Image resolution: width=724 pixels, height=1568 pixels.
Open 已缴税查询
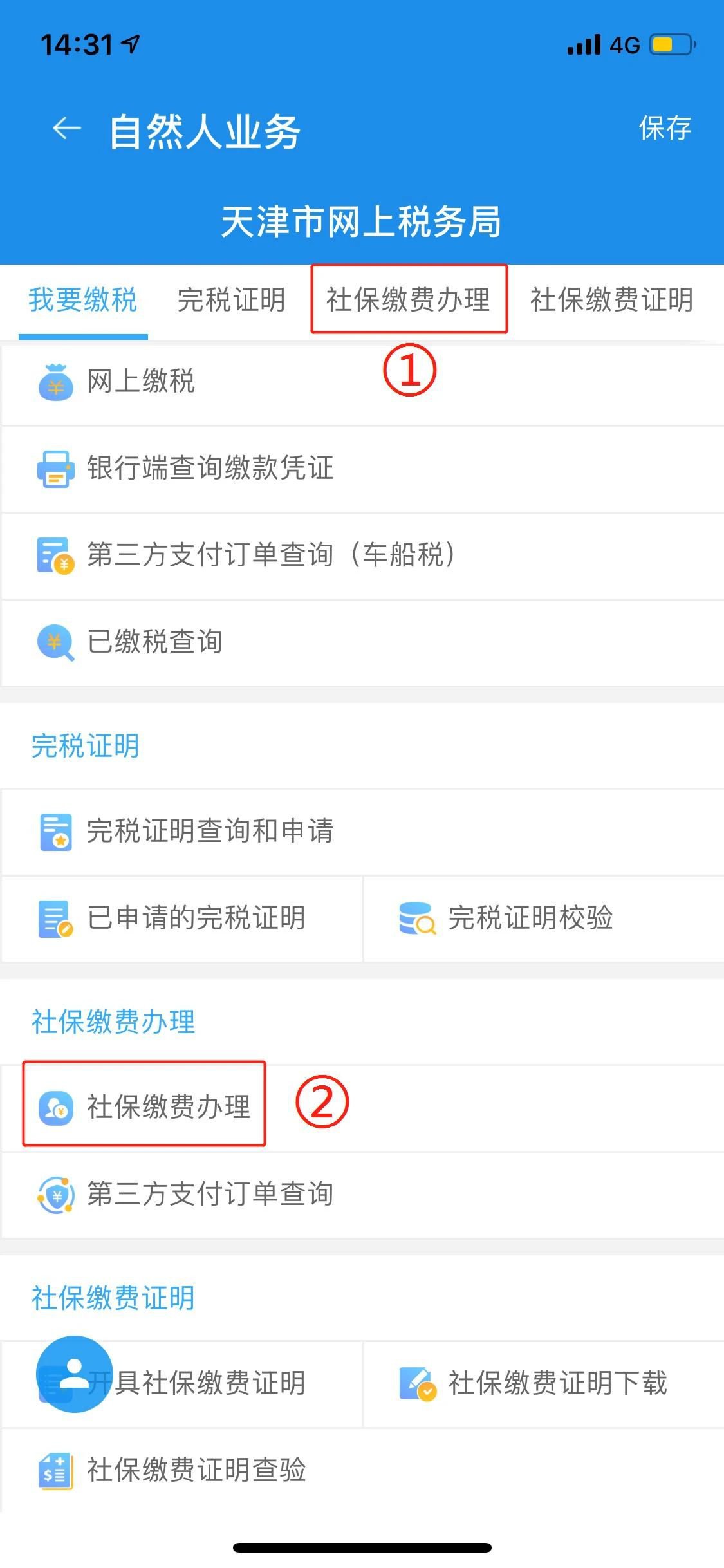coord(362,642)
